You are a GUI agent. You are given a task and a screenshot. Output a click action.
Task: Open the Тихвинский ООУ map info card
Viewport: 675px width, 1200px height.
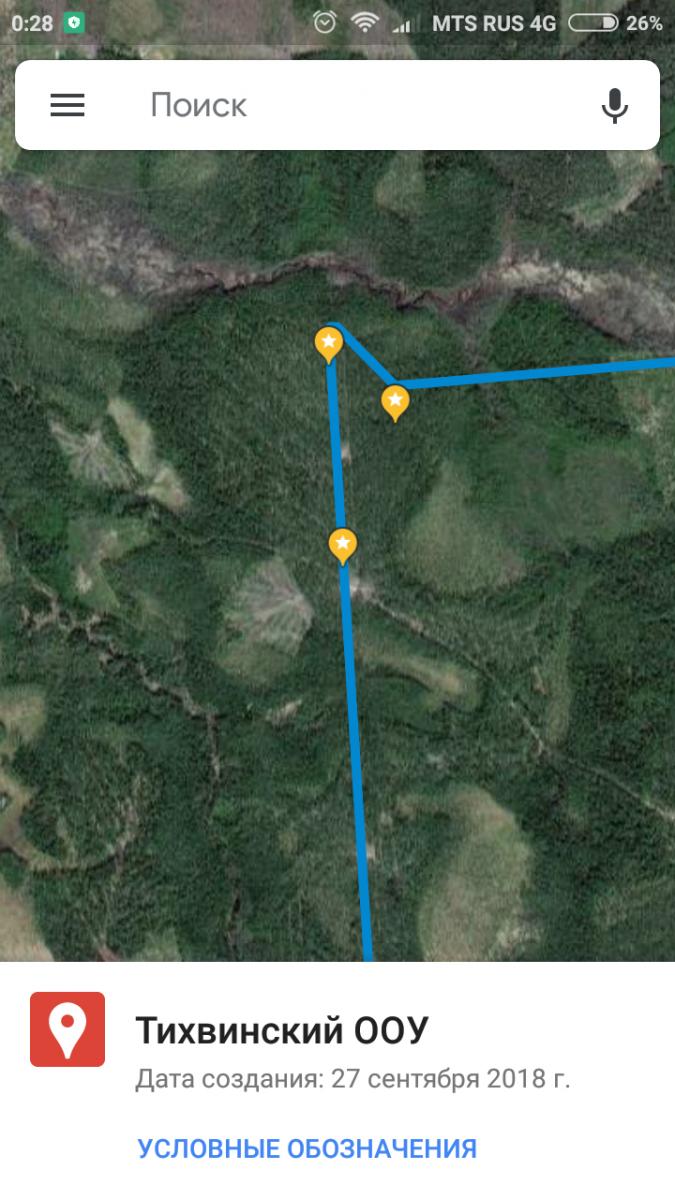click(282, 1030)
